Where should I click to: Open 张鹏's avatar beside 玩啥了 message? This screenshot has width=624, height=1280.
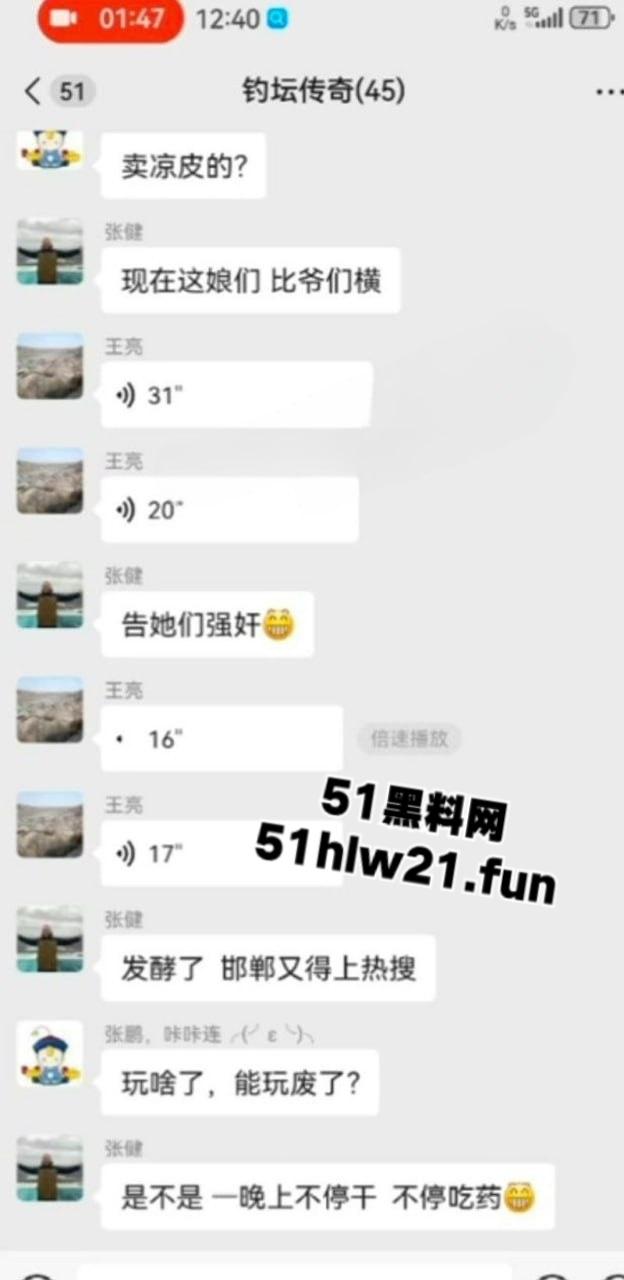tap(50, 1054)
